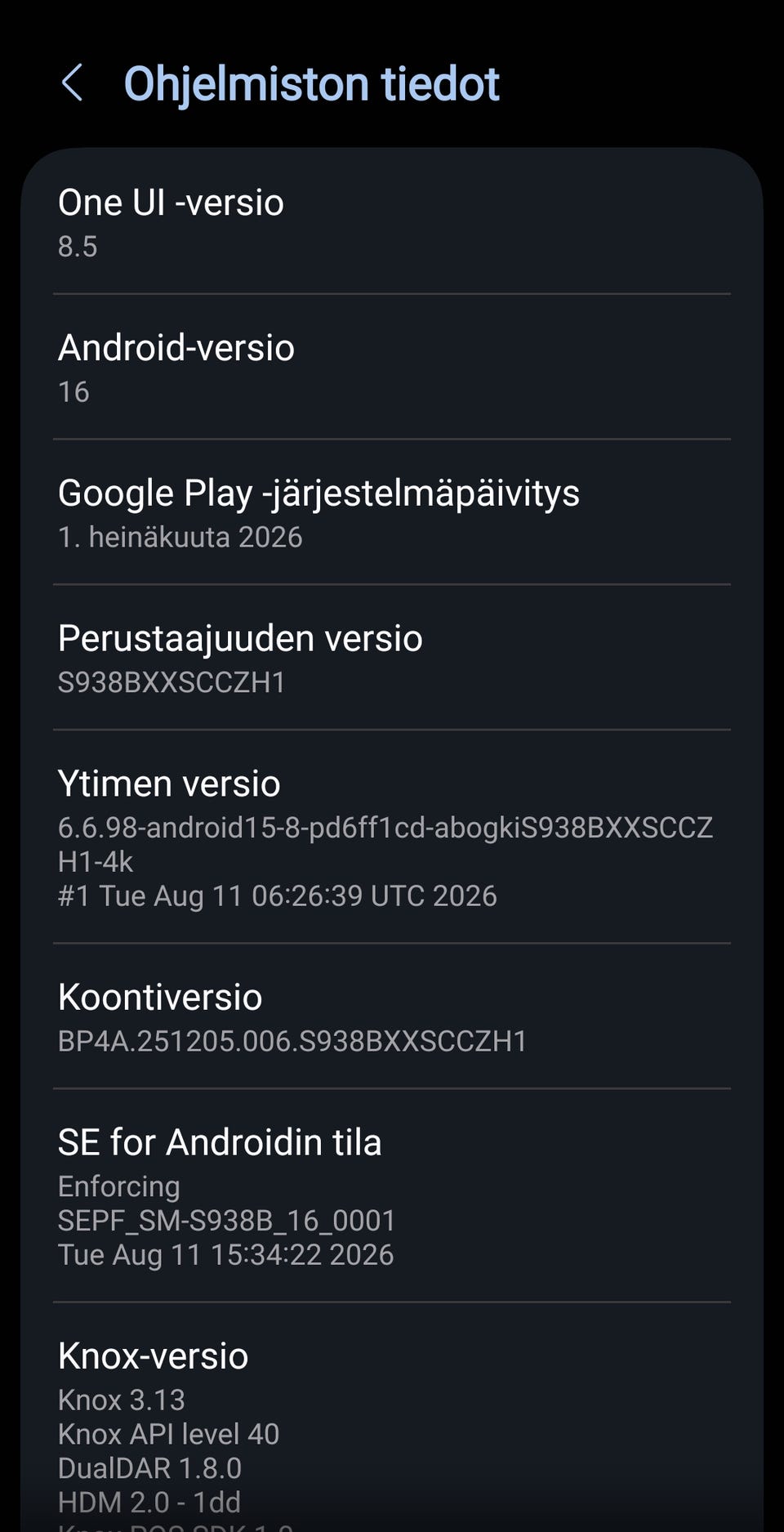Go back from Ohjelmiston tiedot
784x1532 pixels.
72,83
